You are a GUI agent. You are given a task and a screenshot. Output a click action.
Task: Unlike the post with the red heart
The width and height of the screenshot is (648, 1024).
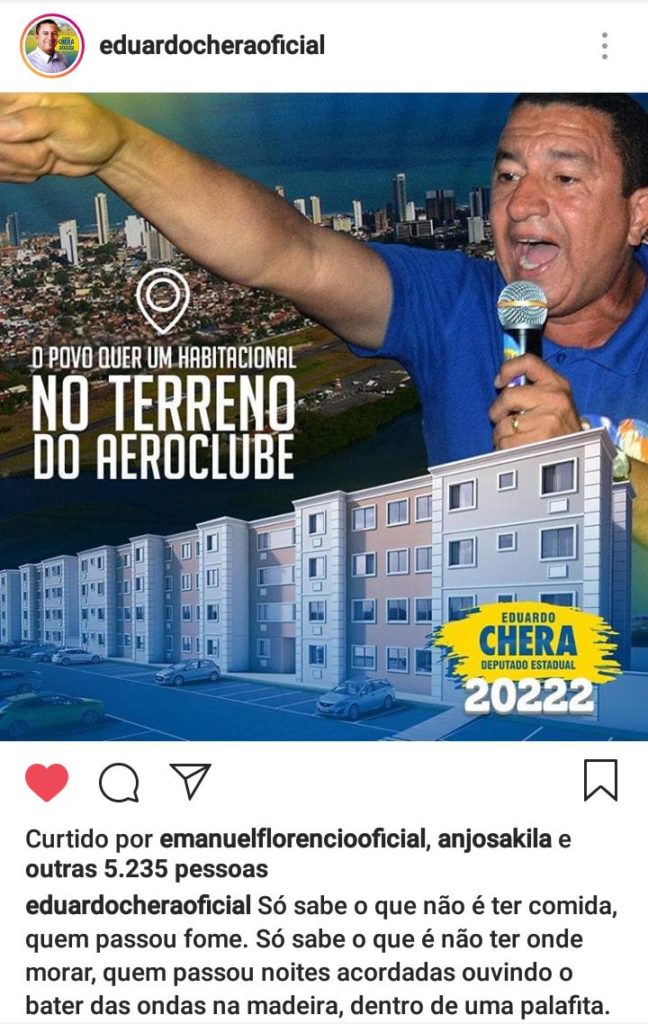46,783
